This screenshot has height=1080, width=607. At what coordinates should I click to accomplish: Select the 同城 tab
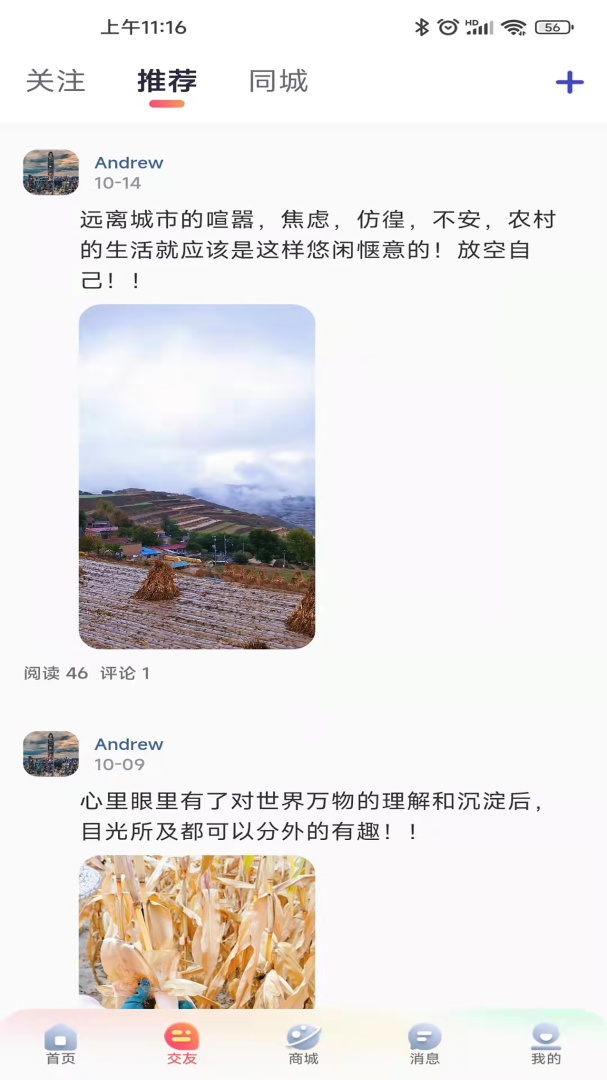278,81
